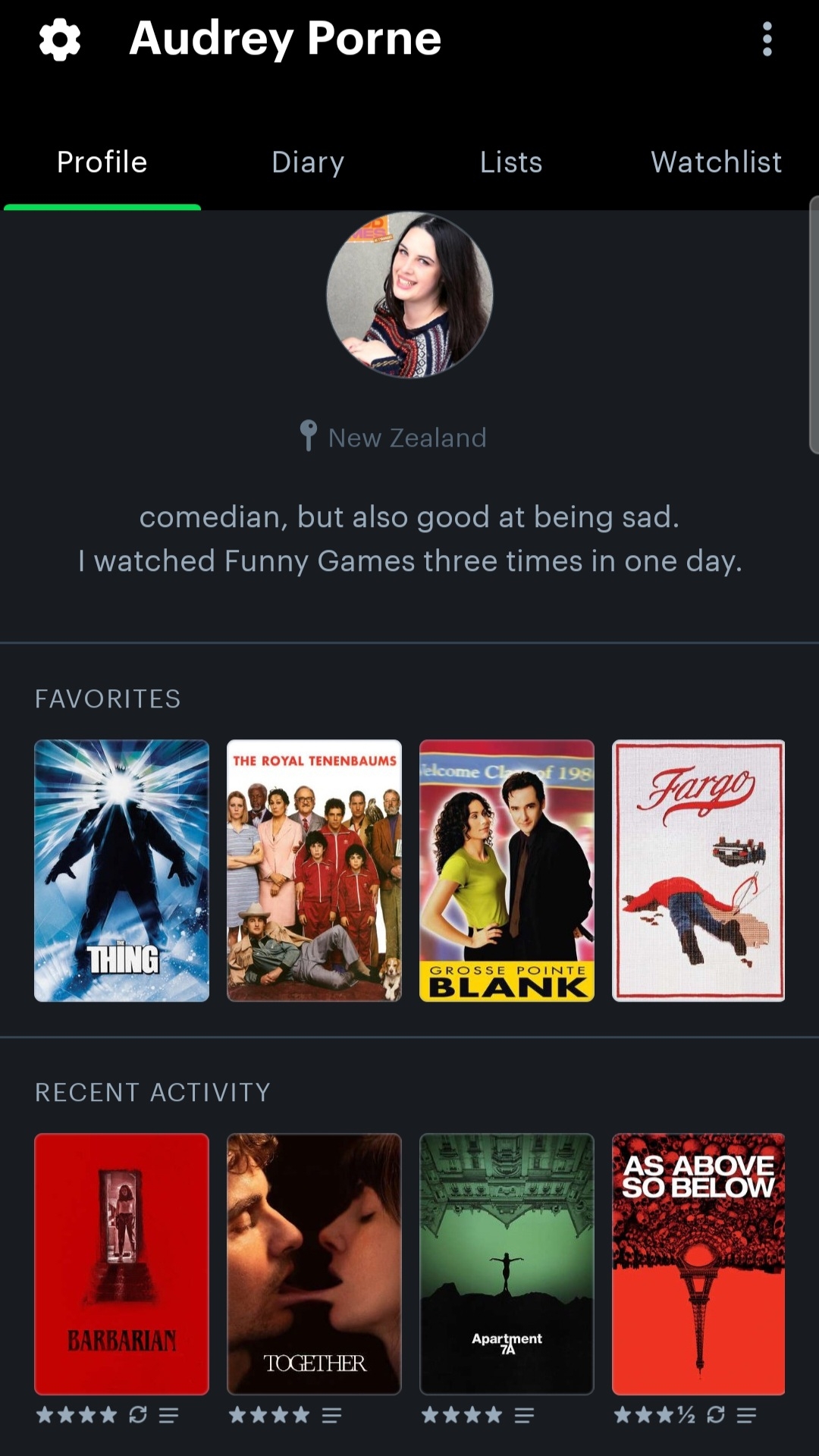Open As Above So Below entry
Screen dimensions: 819x1456
[698, 1263]
